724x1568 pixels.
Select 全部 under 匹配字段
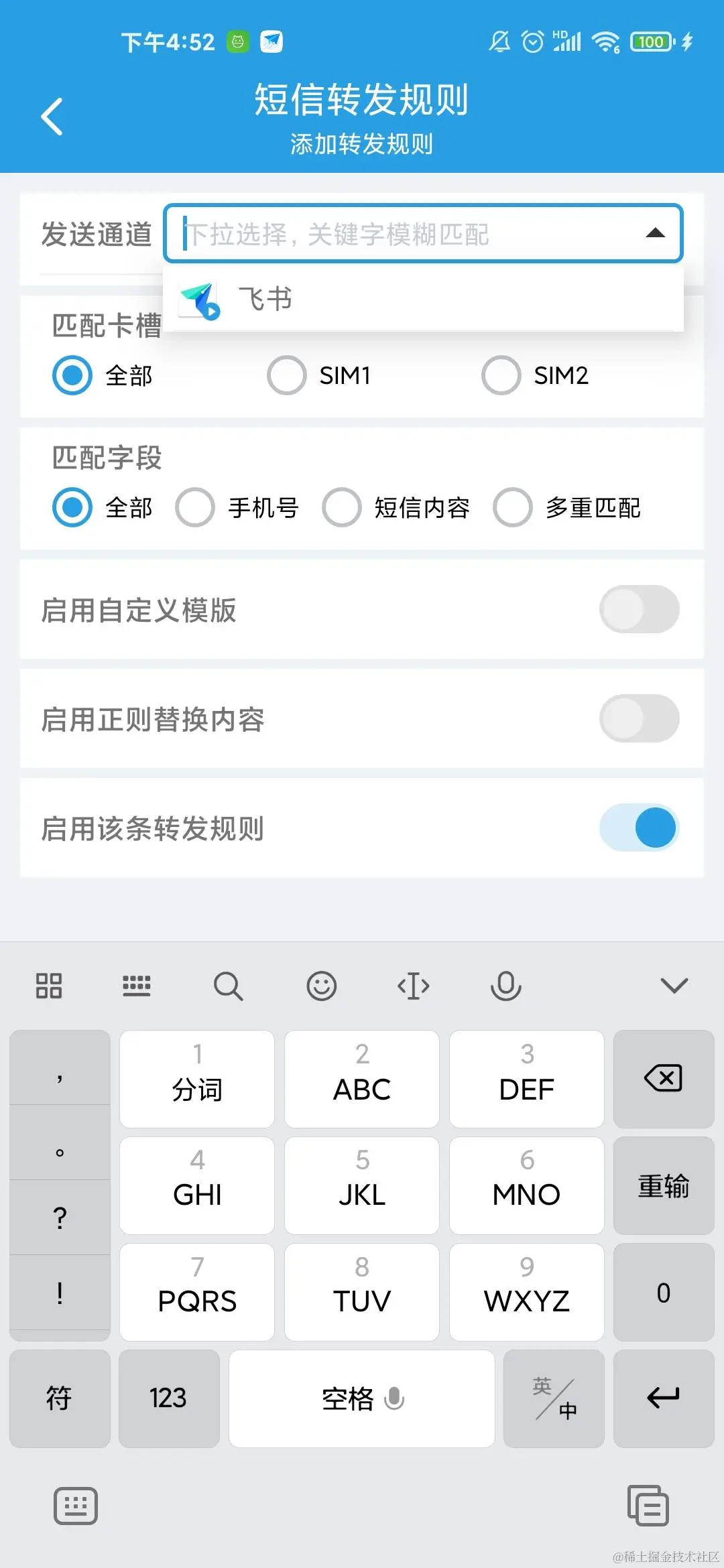pos(72,507)
